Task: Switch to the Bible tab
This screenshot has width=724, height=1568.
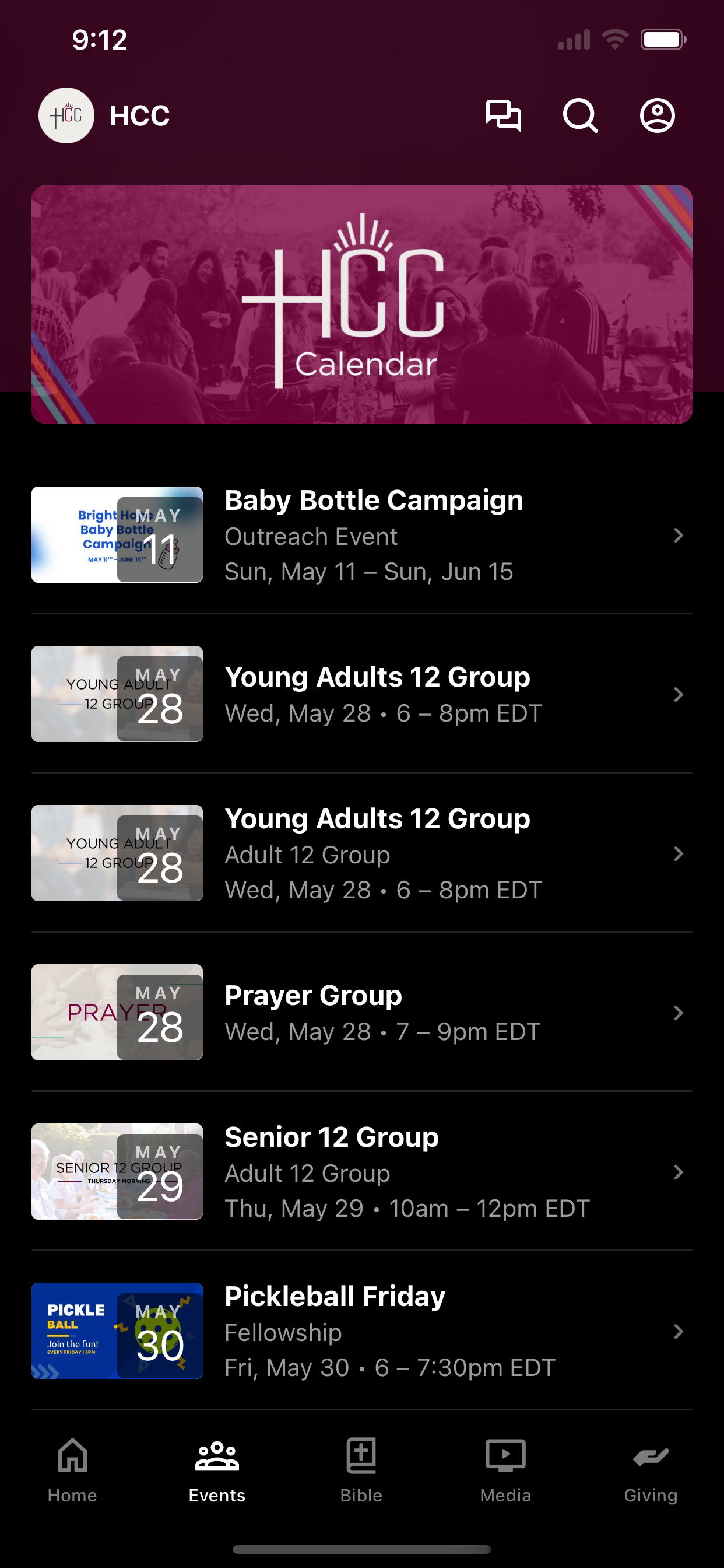Action: coord(361,1471)
